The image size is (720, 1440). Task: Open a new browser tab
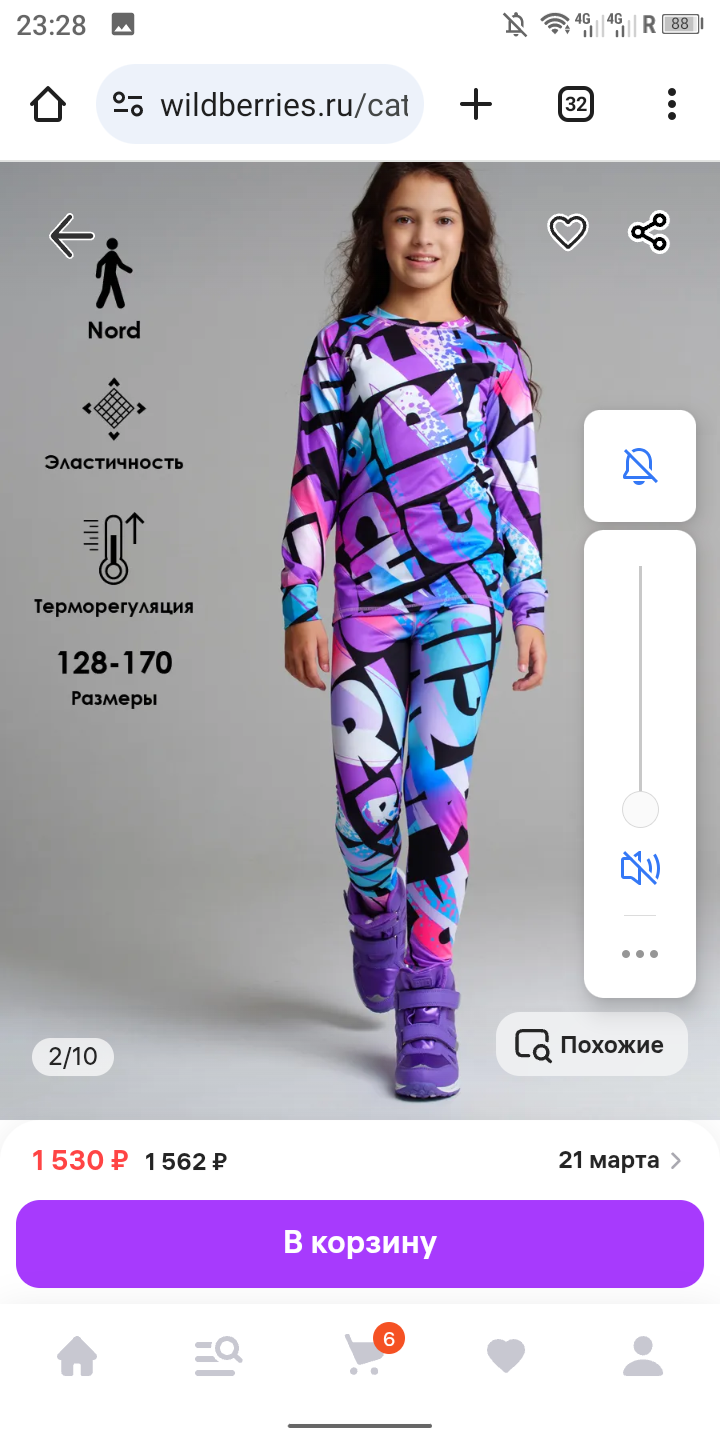point(476,104)
